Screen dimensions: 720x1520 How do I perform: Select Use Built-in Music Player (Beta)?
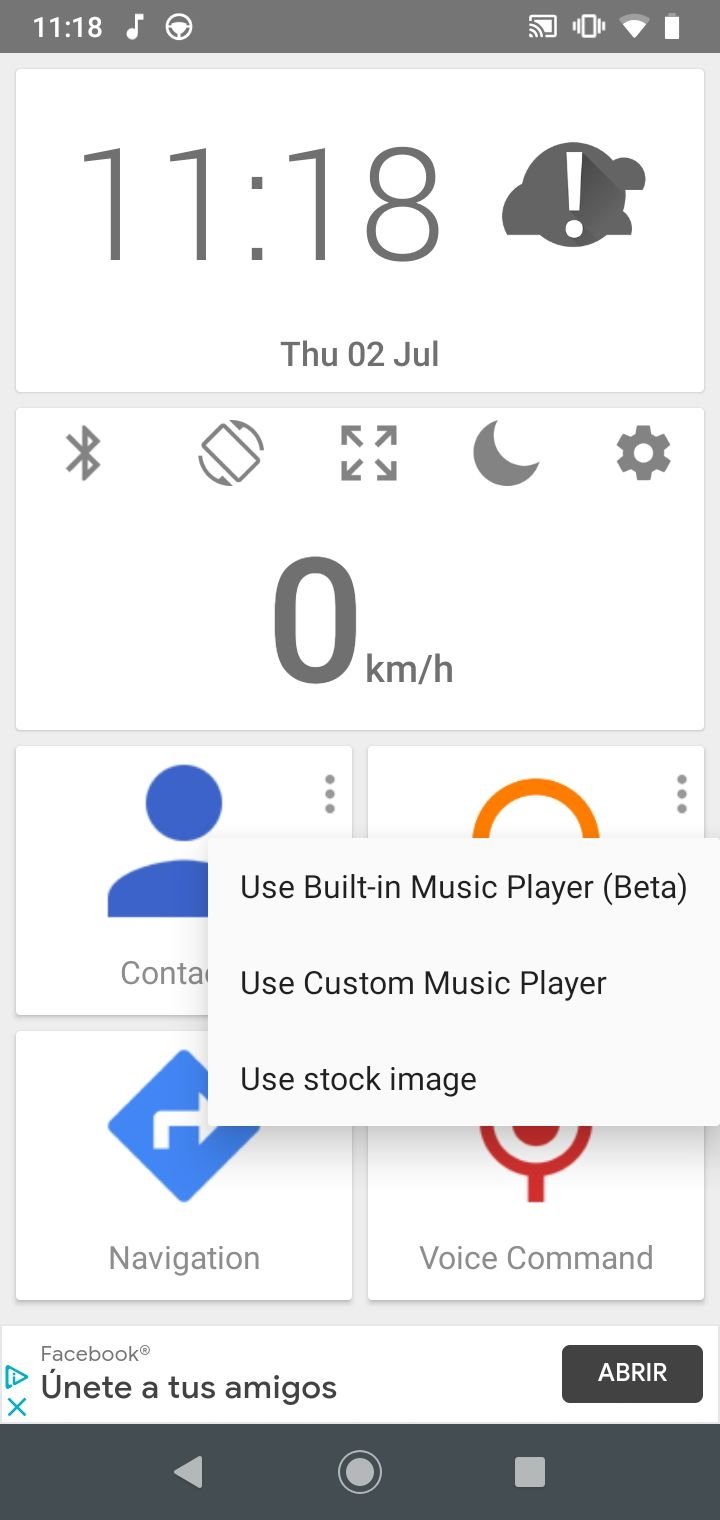click(x=464, y=887)
